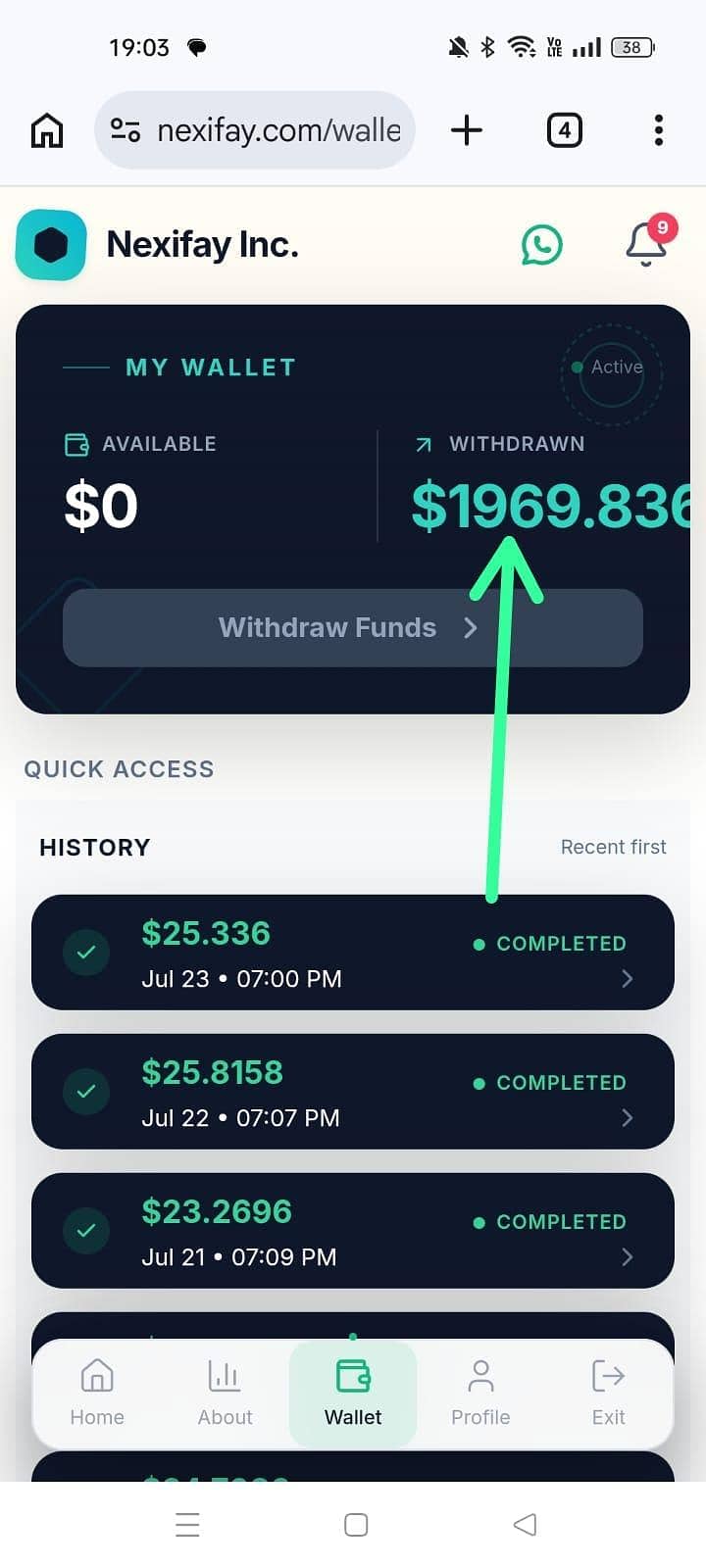Viewport: 706px width, 1568px height.
Task: Edit the nexifay.com address bar
Action: (x=255, y=130)
